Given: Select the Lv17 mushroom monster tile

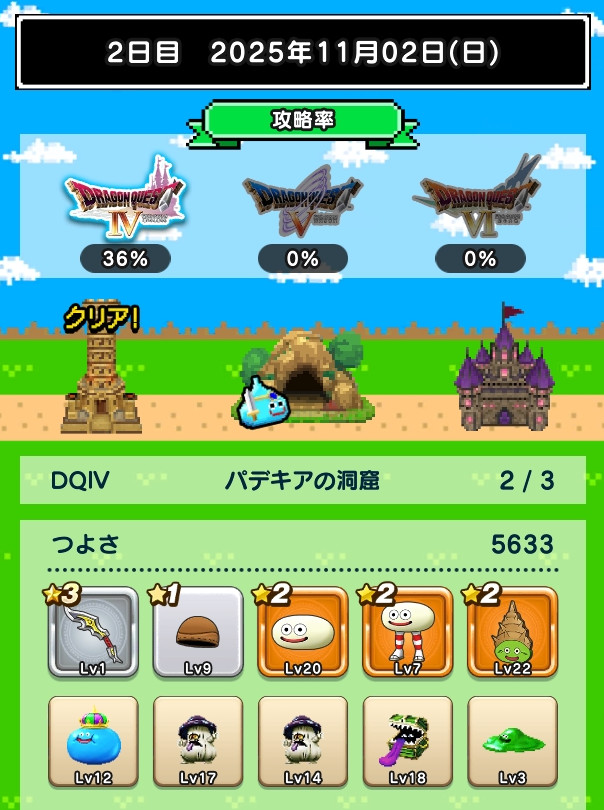Looking at the screenshot, I should [198, 743].
